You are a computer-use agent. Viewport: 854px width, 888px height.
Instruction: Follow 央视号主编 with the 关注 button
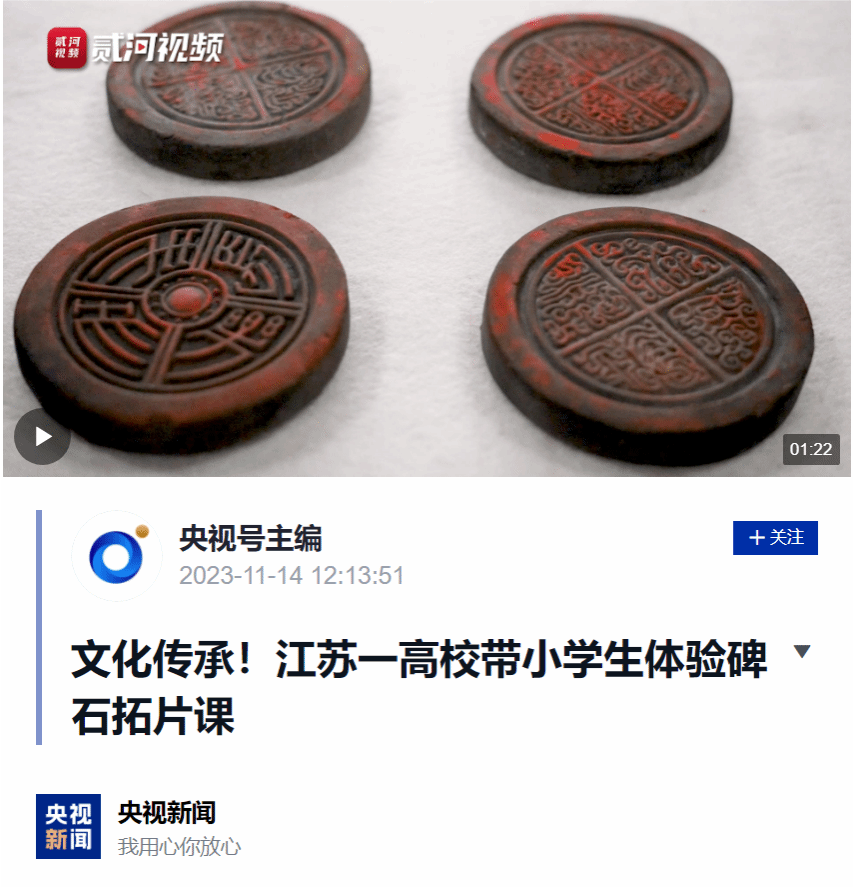(x=775, y=538)
